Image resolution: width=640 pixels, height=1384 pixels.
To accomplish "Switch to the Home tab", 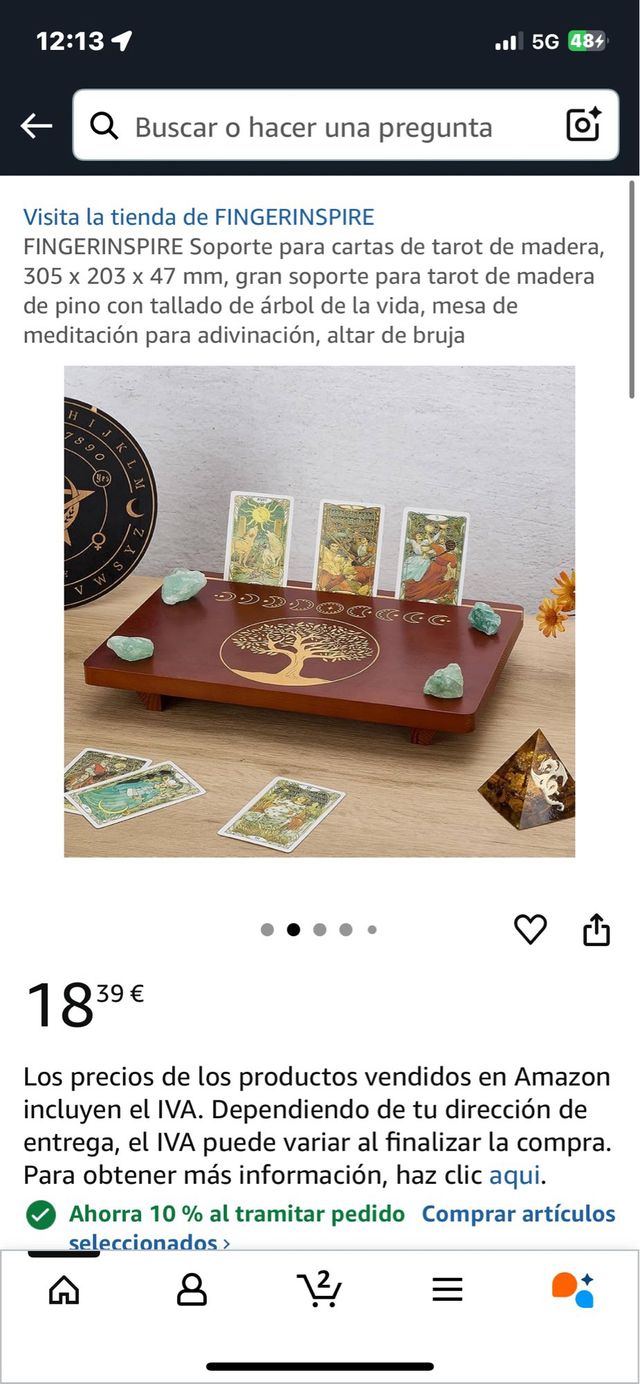I will click(x=64, y=1290).
